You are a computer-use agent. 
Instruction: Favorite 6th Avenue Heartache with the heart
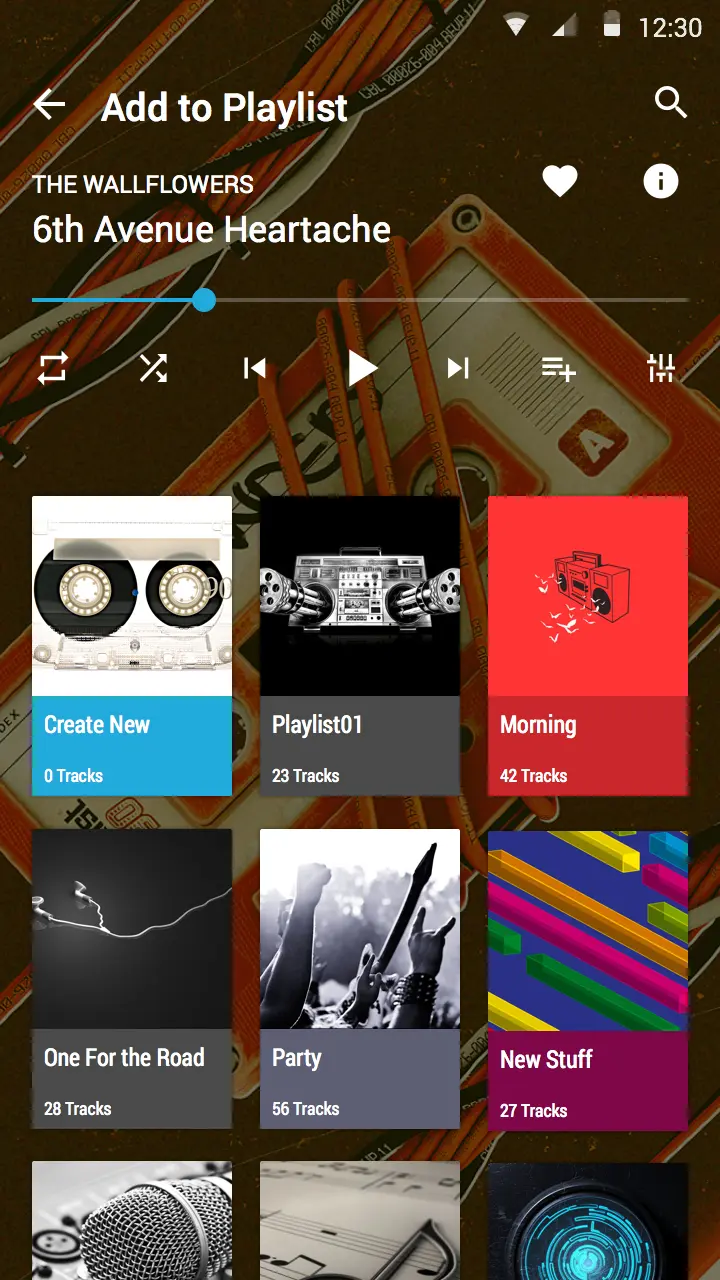point(560,182)
